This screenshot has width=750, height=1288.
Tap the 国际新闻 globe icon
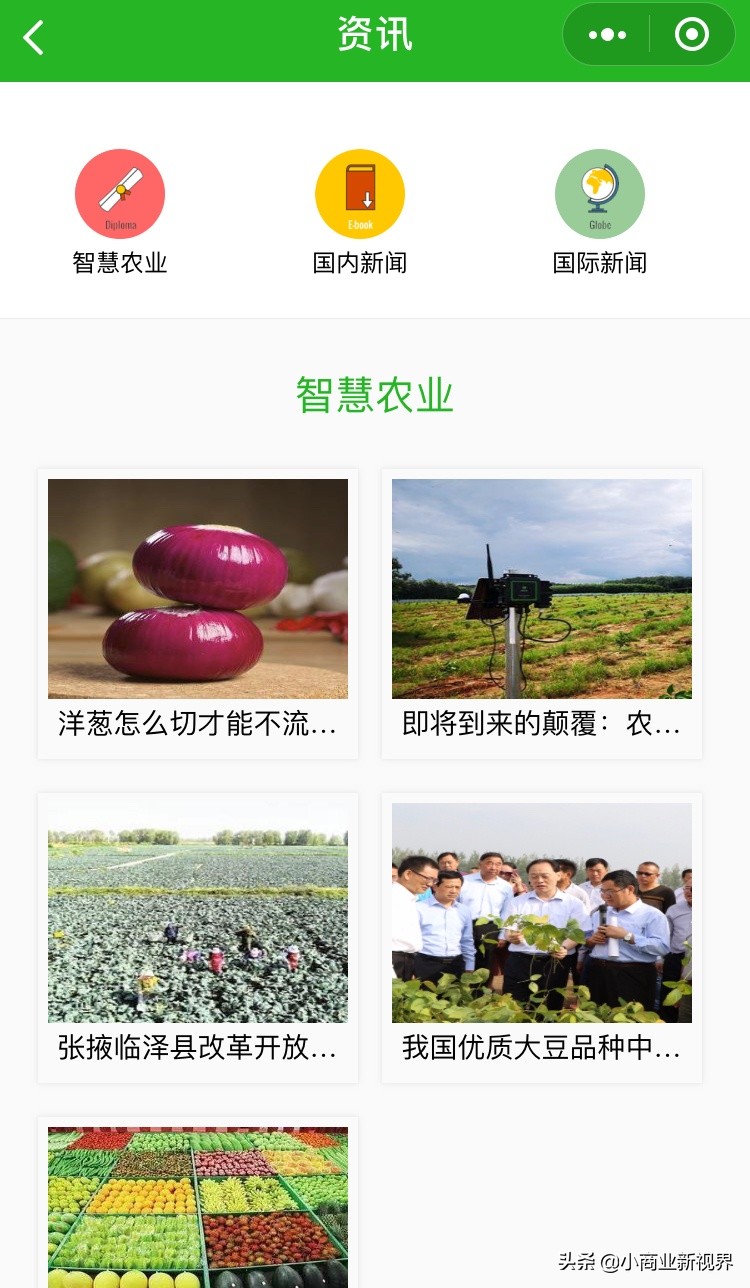tap(600, 193)
